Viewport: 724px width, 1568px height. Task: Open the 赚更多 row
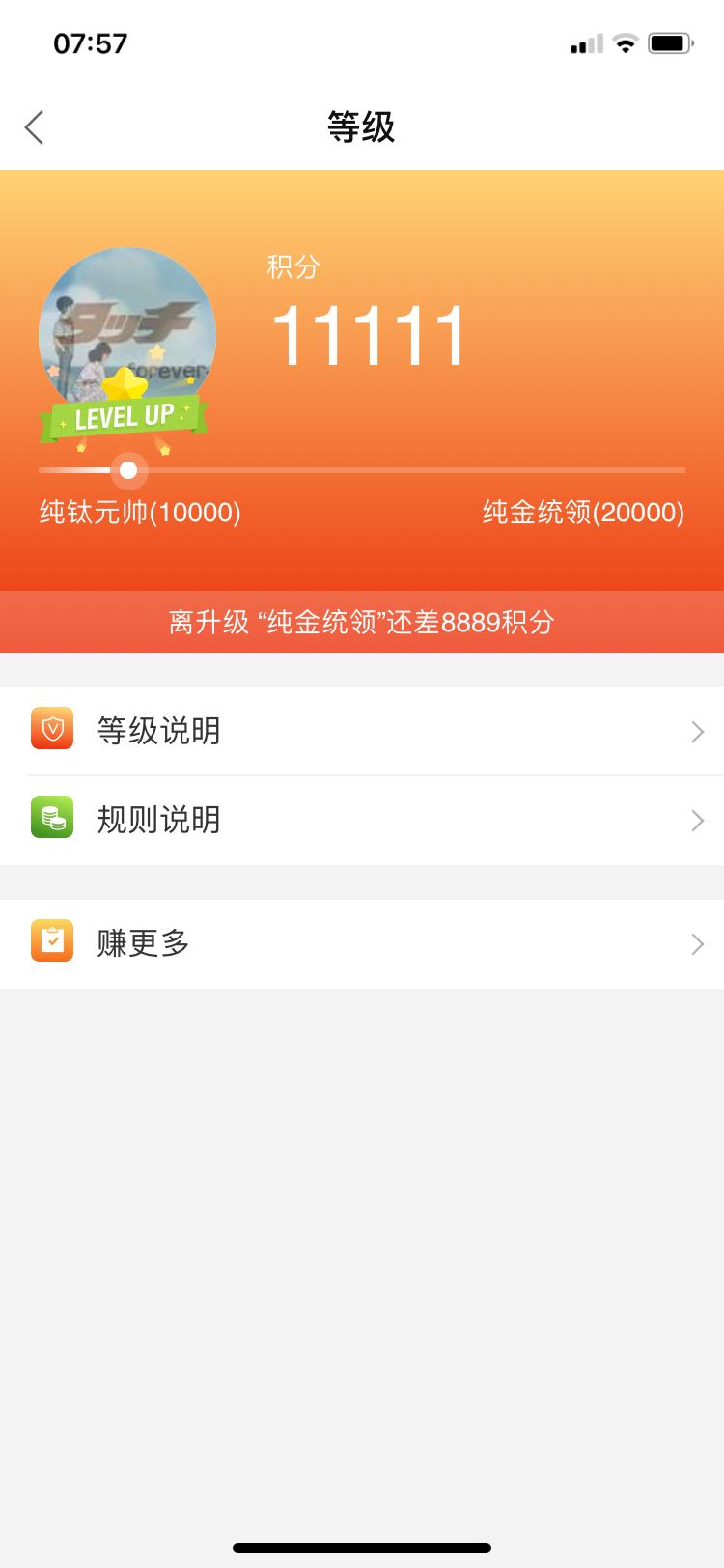[x=361, y=943]
